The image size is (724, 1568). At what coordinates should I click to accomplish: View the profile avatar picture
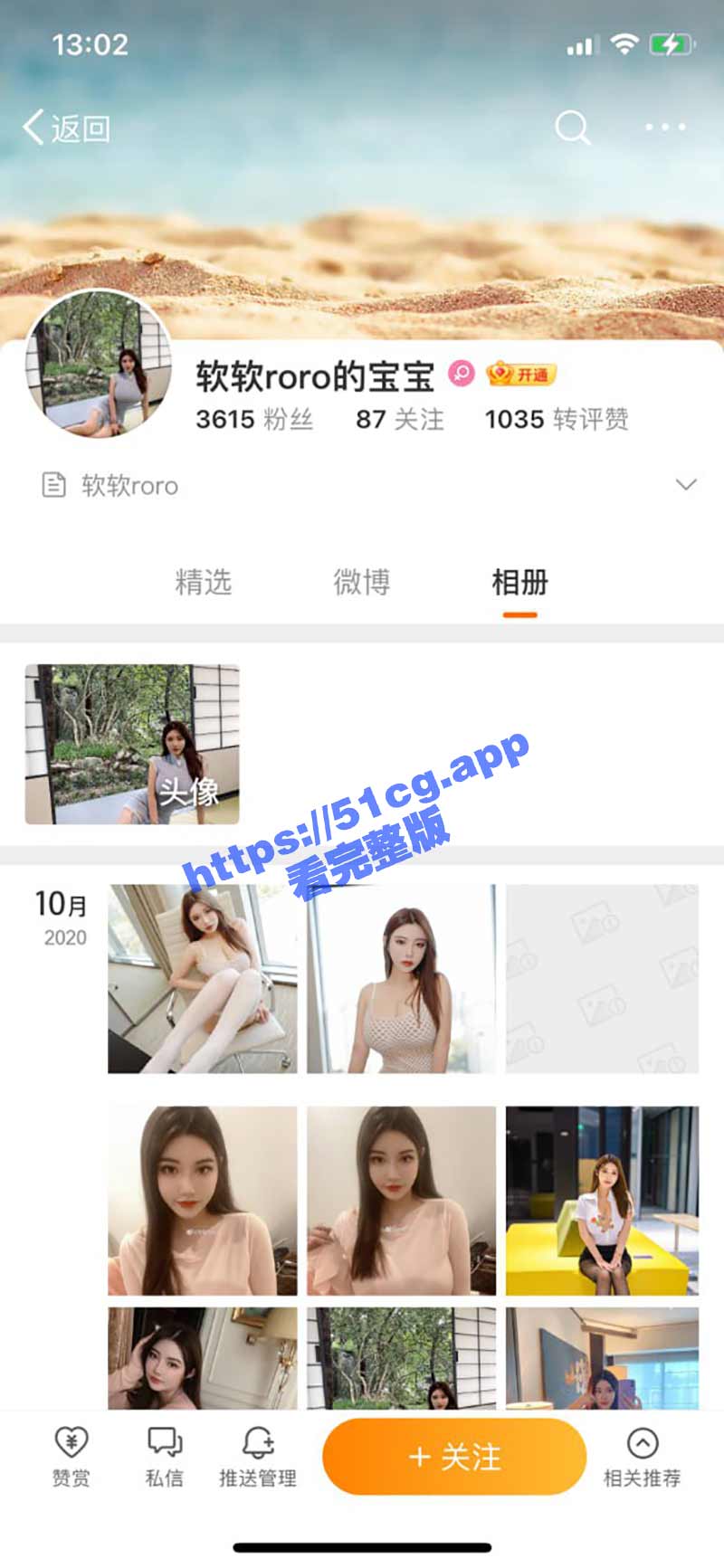tap(99, 365)
